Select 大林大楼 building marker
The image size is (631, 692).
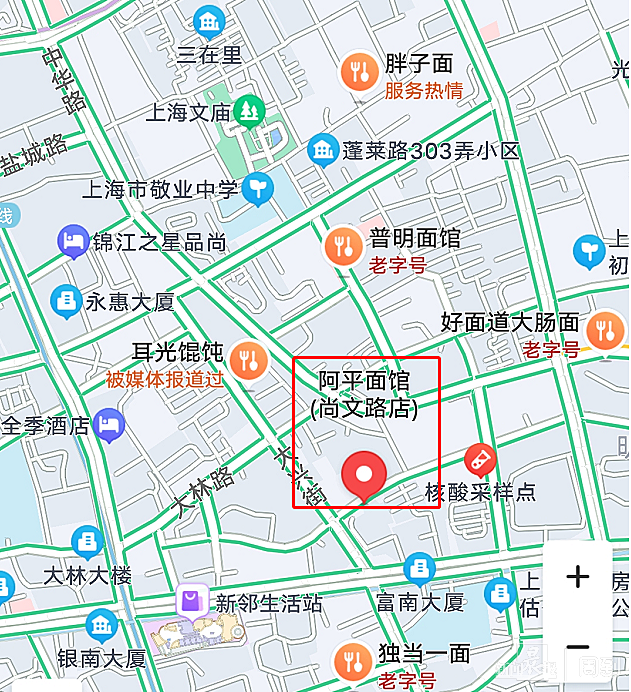(88, 542)
